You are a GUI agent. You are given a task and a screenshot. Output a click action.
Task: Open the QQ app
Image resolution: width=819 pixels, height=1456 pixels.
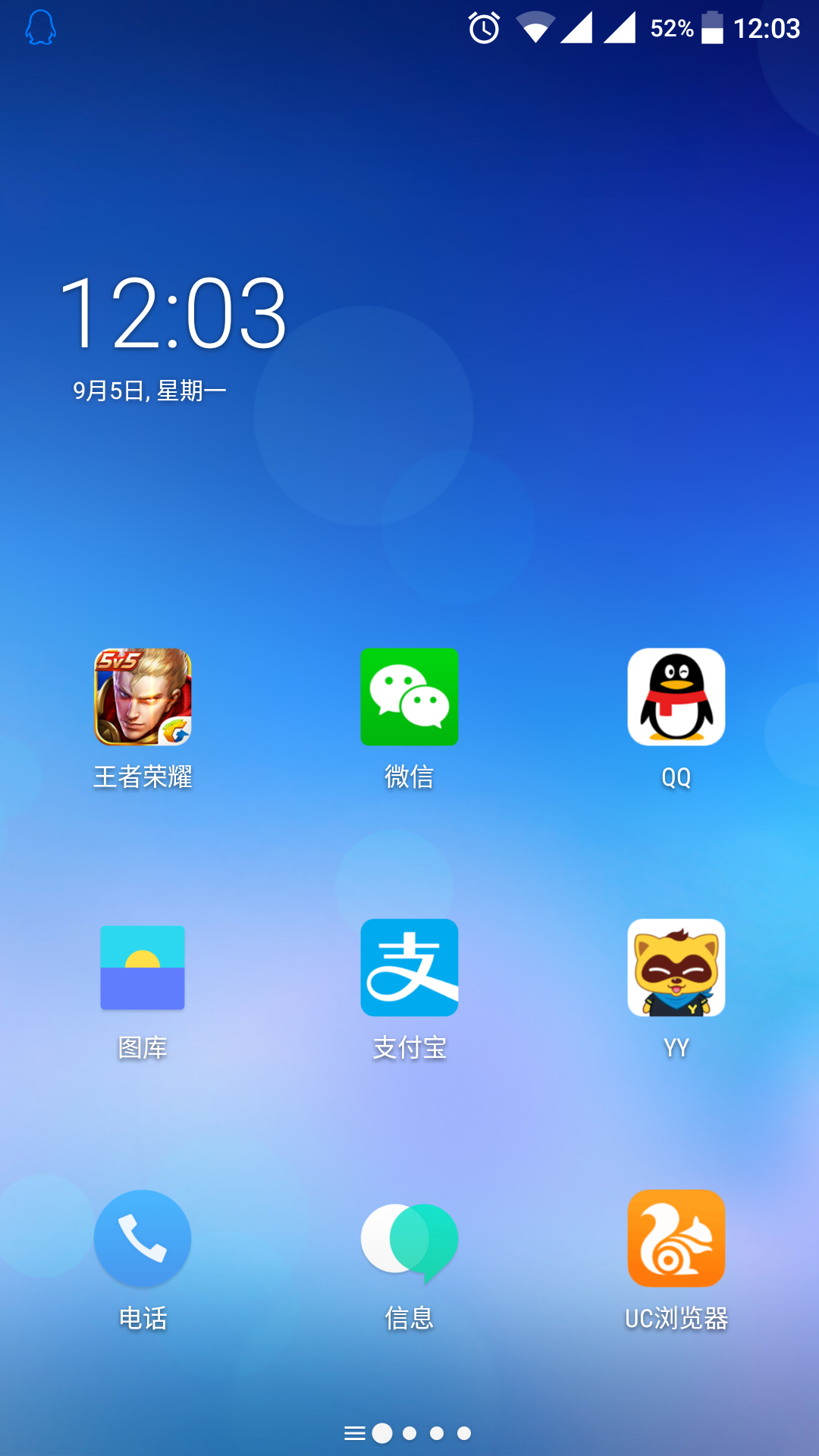click(x=676, y=697)
